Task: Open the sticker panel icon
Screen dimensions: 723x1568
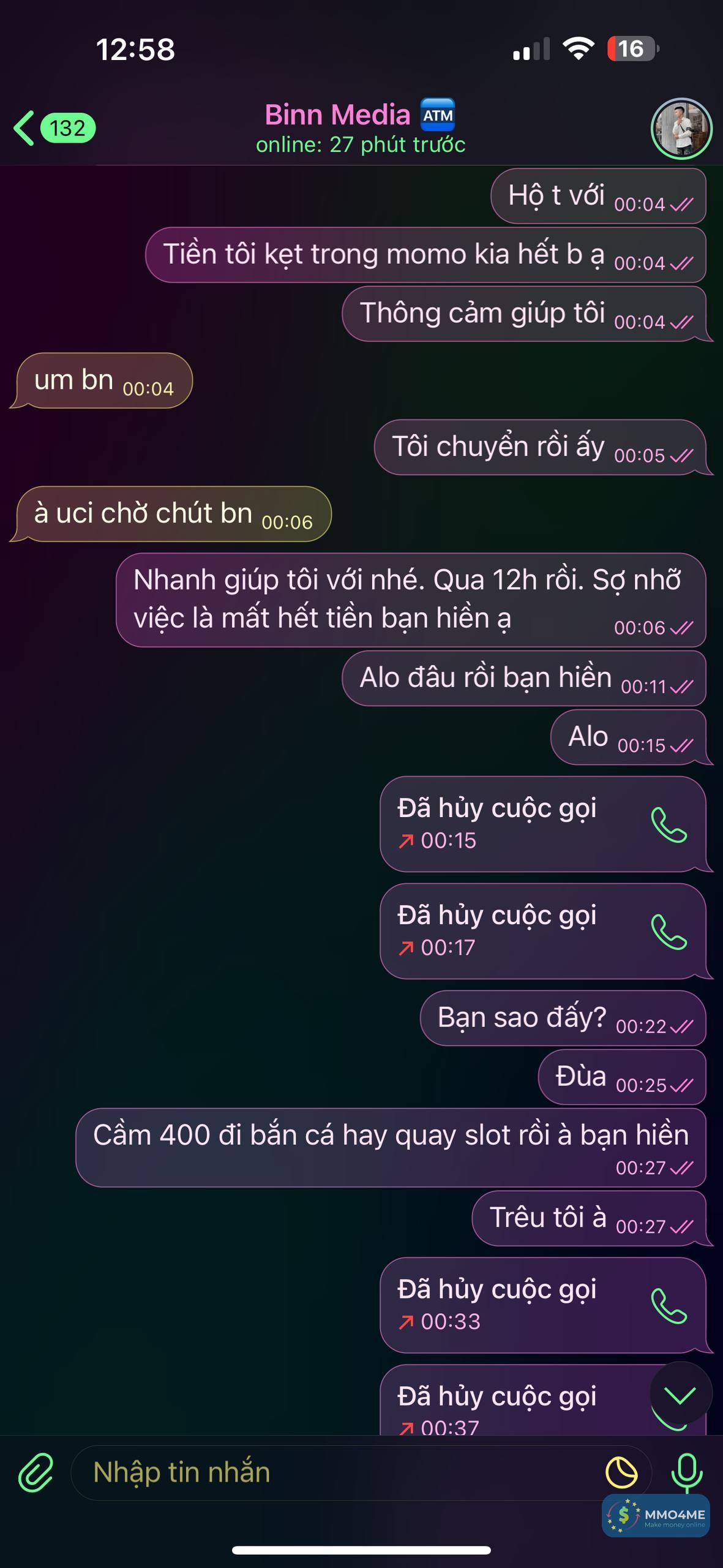Action: 621,1472
